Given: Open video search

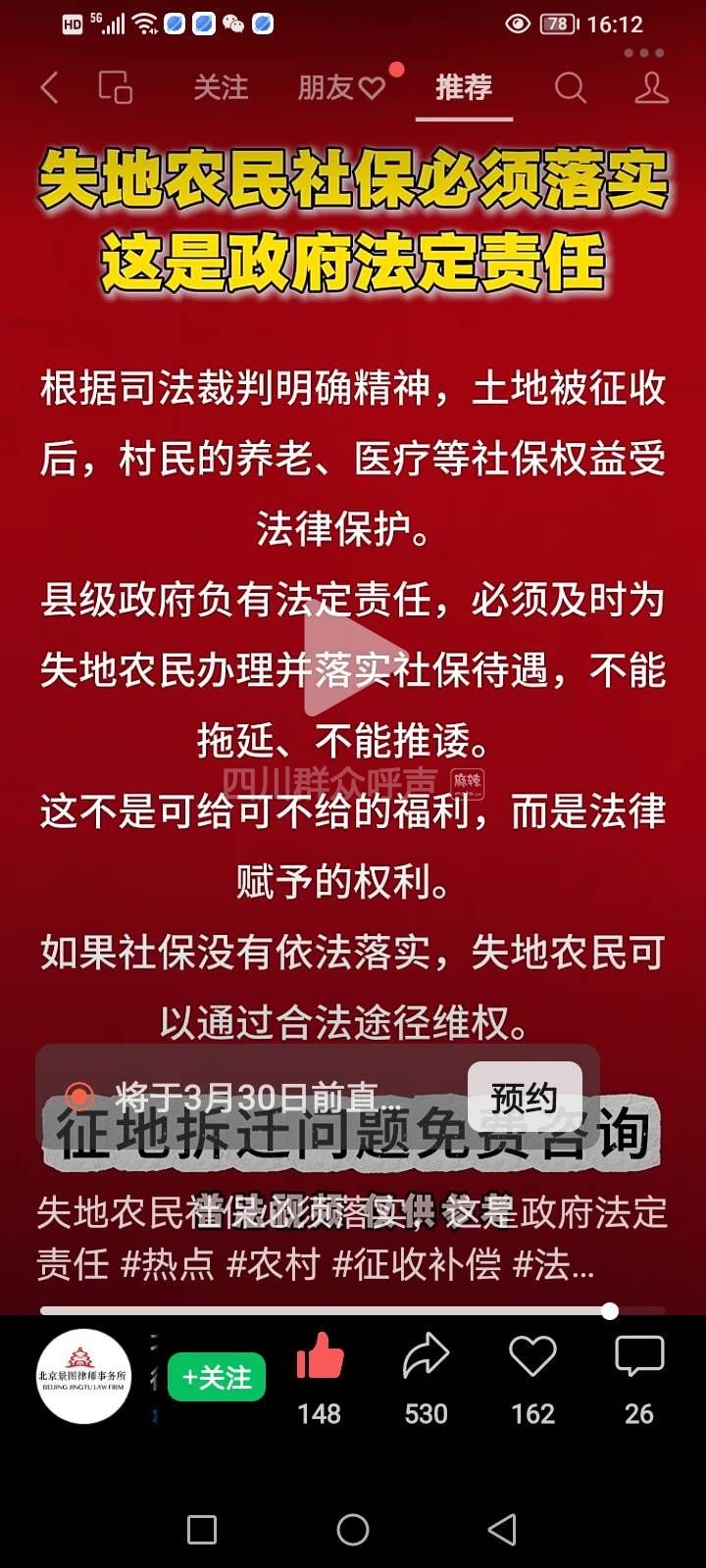Looking at the screenshot, I should click(570, 88).
